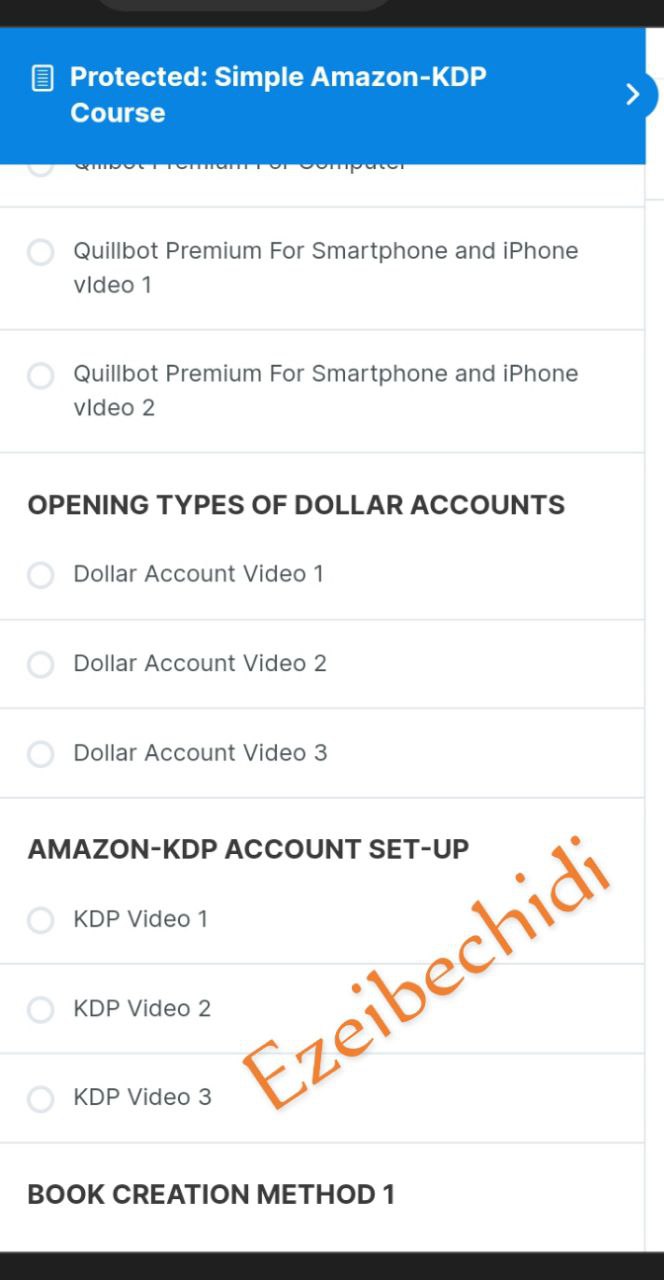Image resolution: width=664 pixels, height=1280 pixels.
Task: Select the KDP Video 2 lesson
Action: [322, 1009]
